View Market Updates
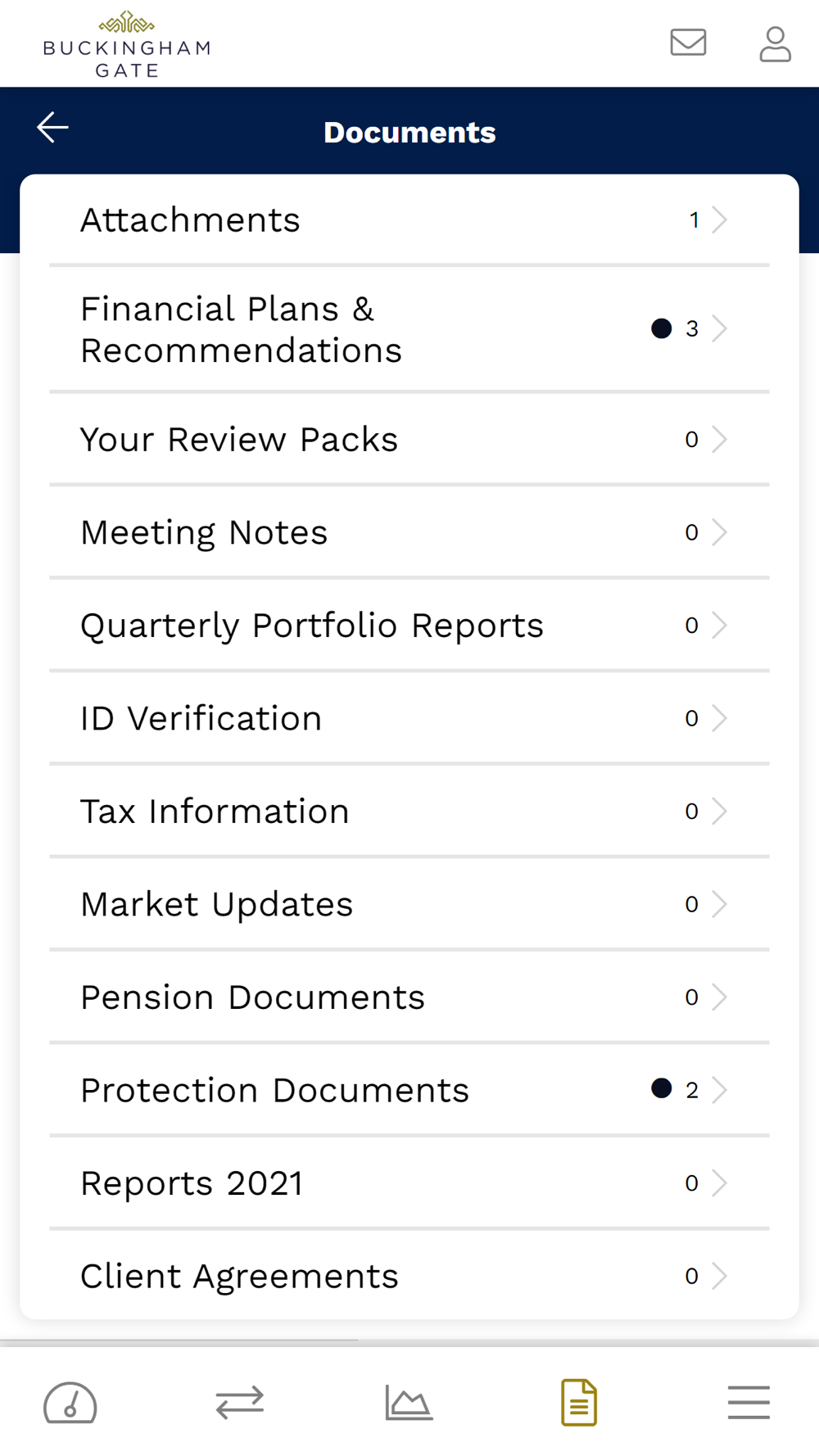Viewport: 819px width, 1456px height. point(409,904)
